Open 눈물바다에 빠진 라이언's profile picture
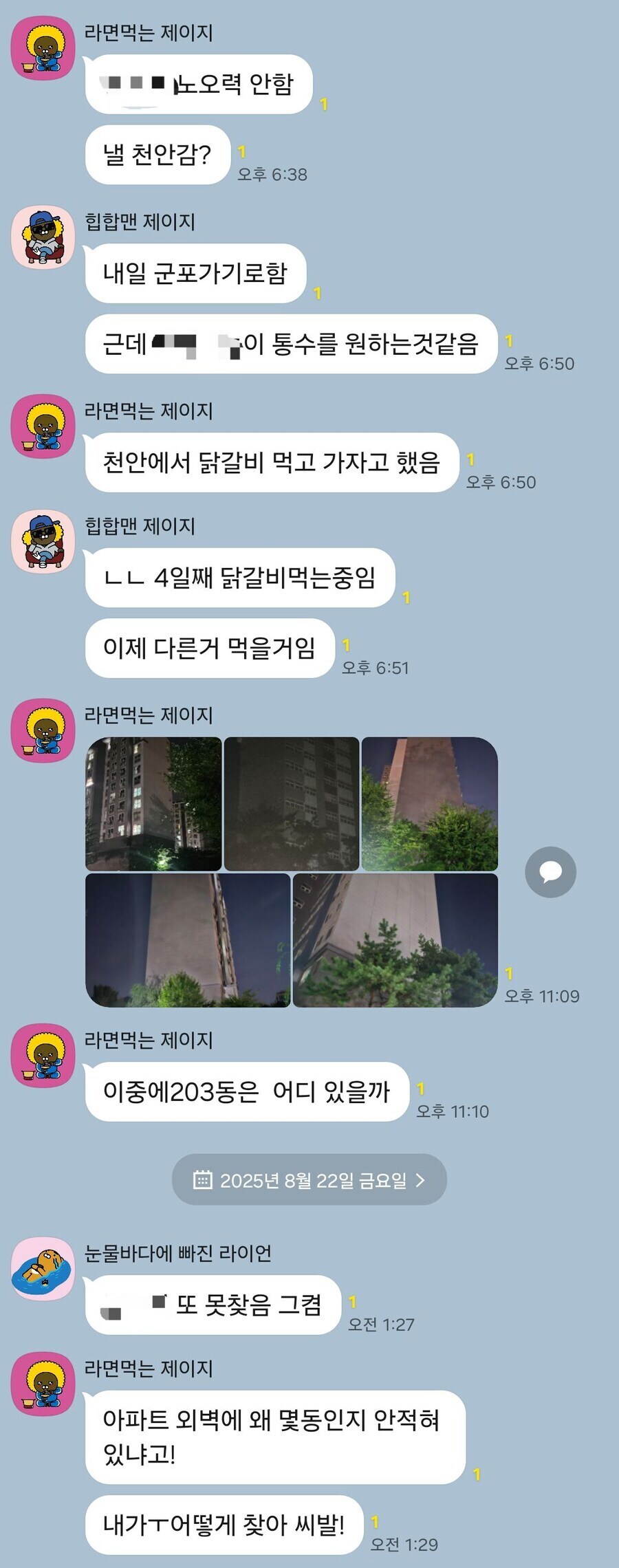 click(x=43, y=1269)
